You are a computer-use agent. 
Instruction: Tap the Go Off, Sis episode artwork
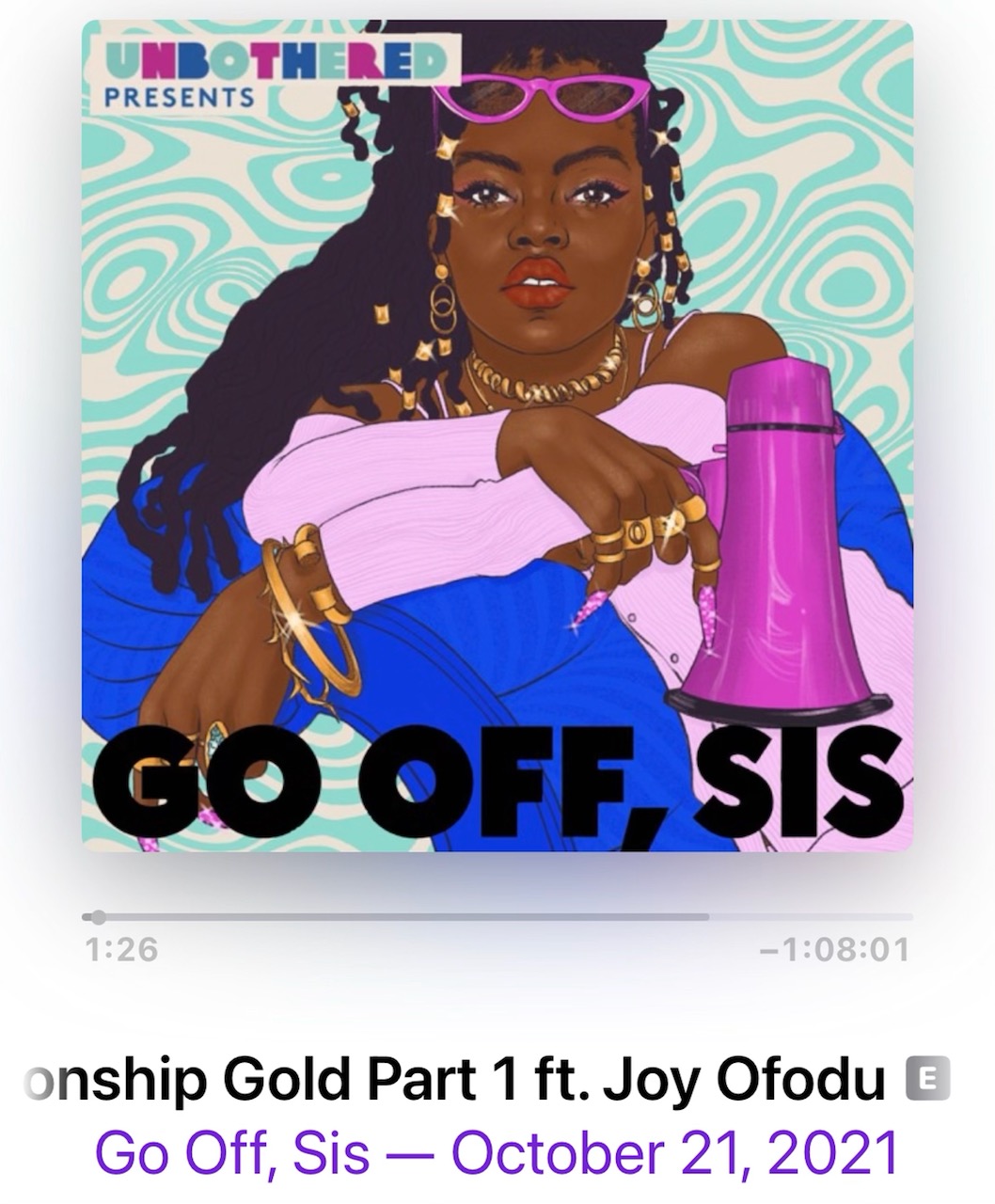497,436
